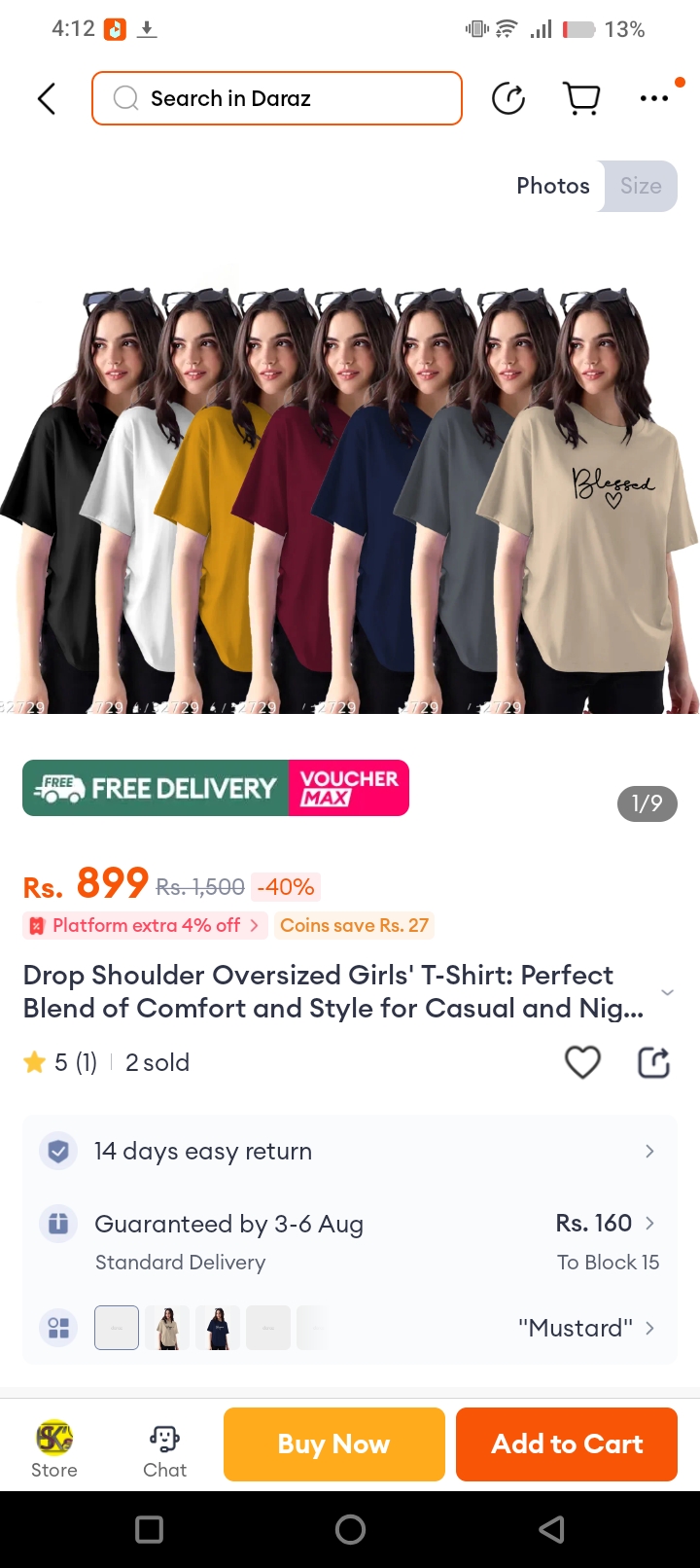The height and width of the screenshot is (1568, 700).
Task: Expand the full product title
Action: 667,992
